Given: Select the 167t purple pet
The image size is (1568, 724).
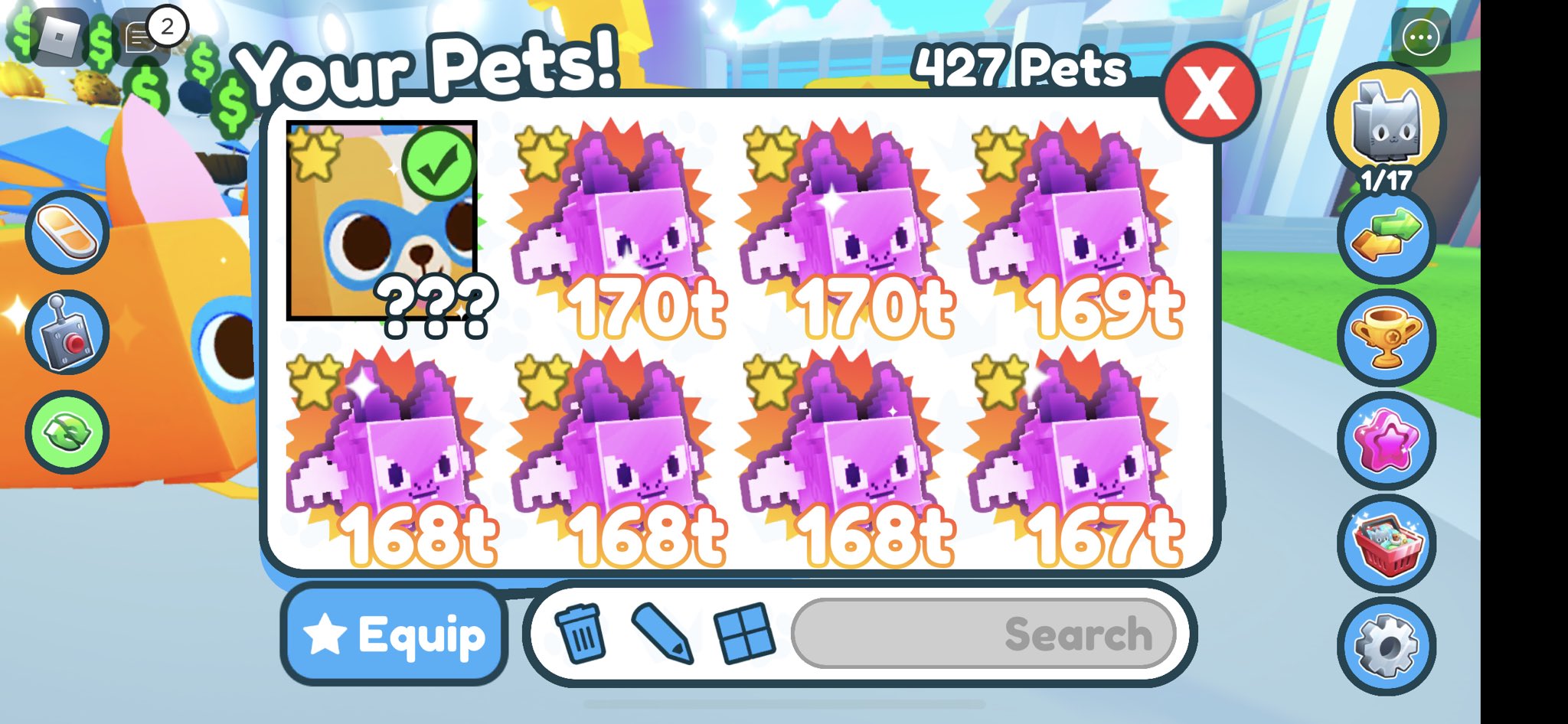Looking at the screenshot, I should pyautogui.click(x=1076, y=459).
